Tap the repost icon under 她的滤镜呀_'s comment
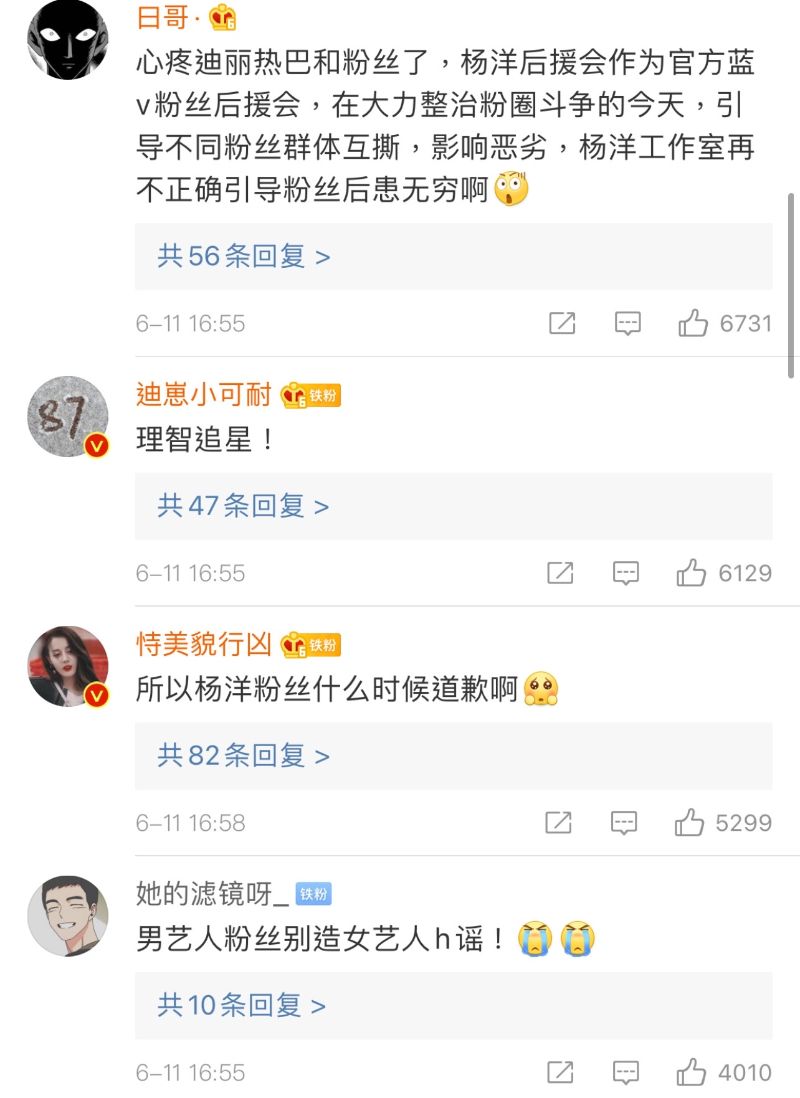The width and height of the screenshot is (800, 1098). click(560, 1073)
